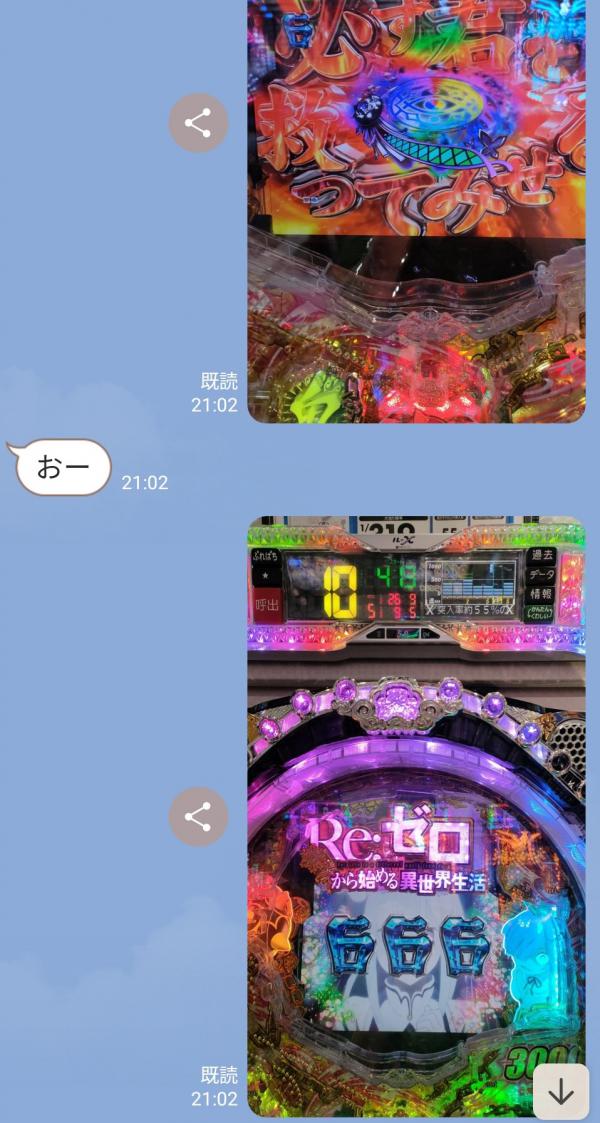Image resolution: width=600 pixels, height=1123 pixels.
Task: Share the Re:Zero 666 jackpot photo
Action: (x=198, y=816)
